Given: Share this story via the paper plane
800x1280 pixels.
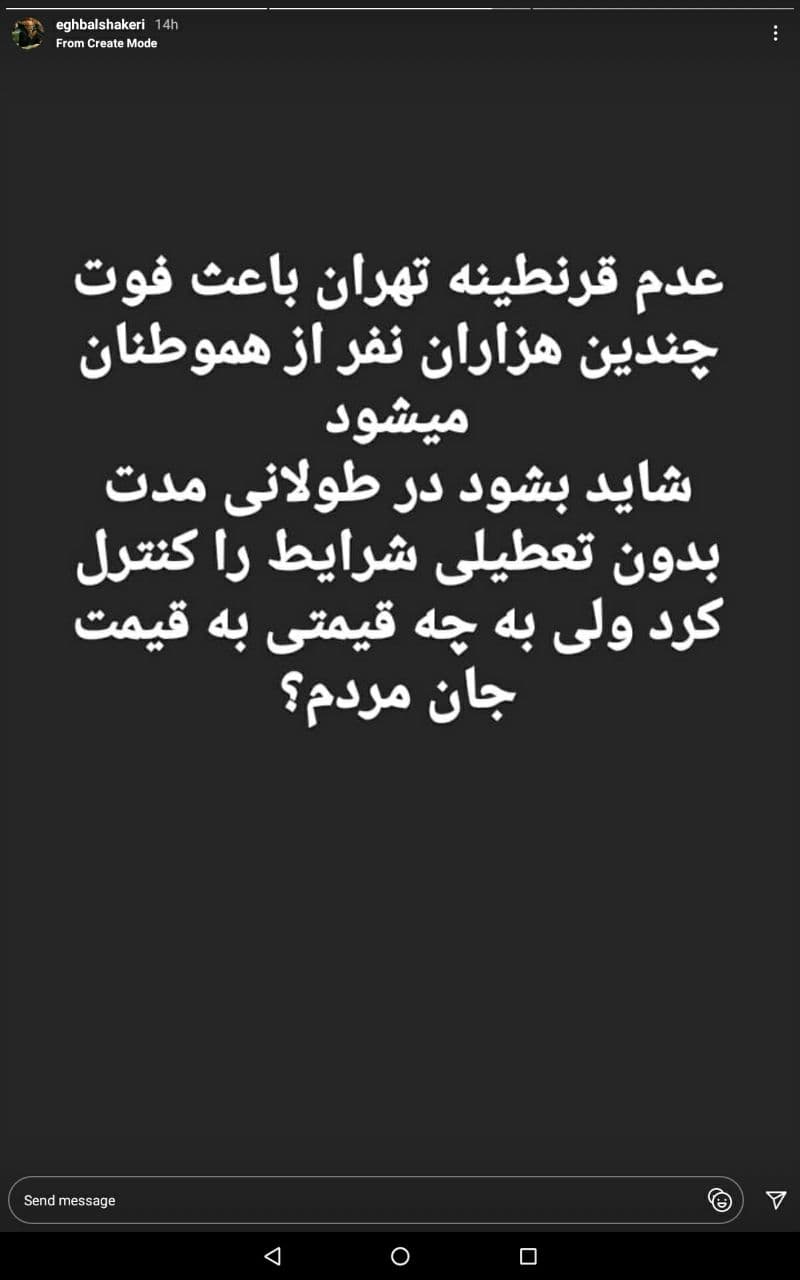Looking at the screenshot, I should (776, 1200).
